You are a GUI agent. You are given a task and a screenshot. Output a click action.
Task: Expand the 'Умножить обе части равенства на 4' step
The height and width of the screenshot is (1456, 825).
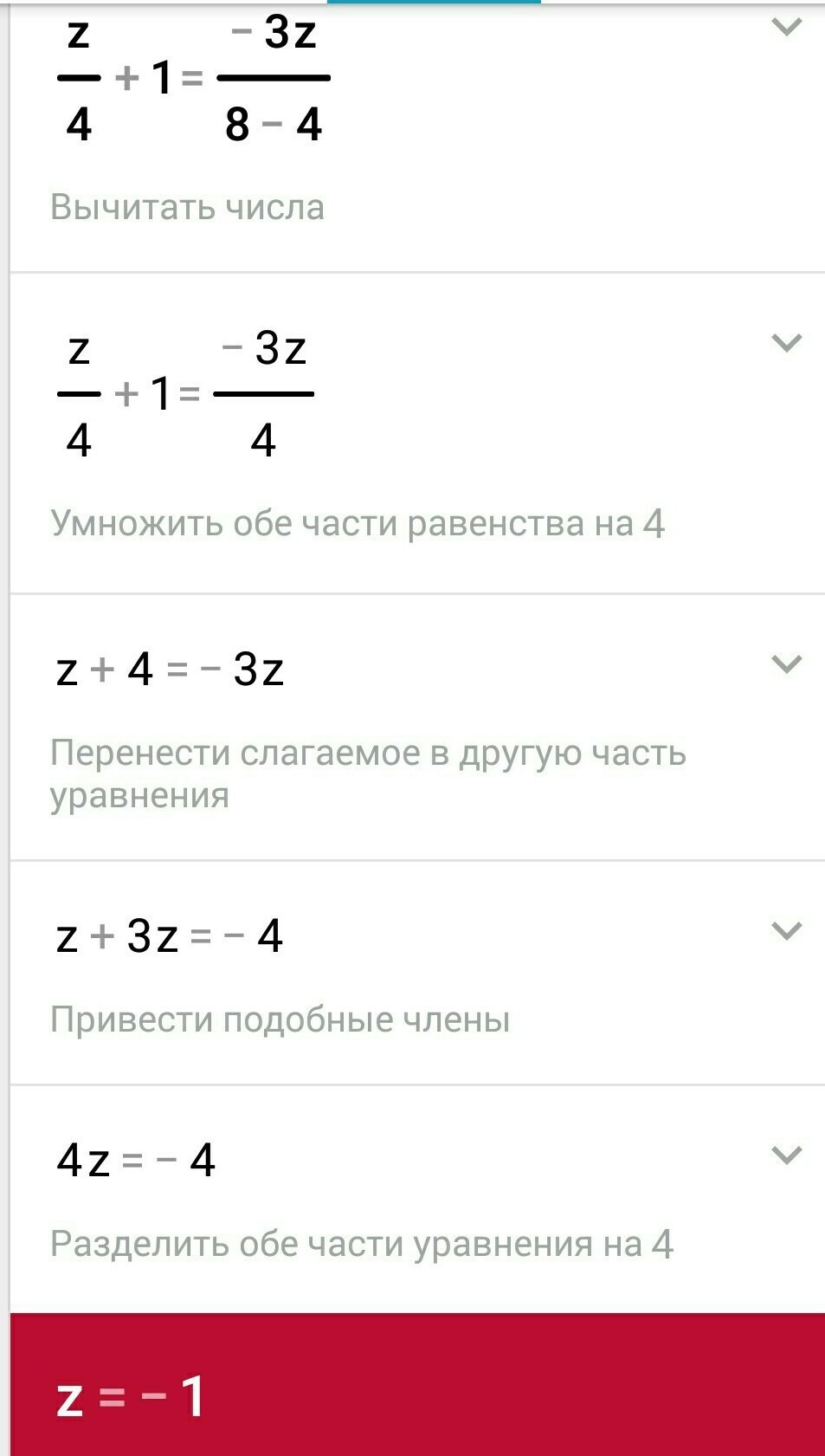(786, 343)
